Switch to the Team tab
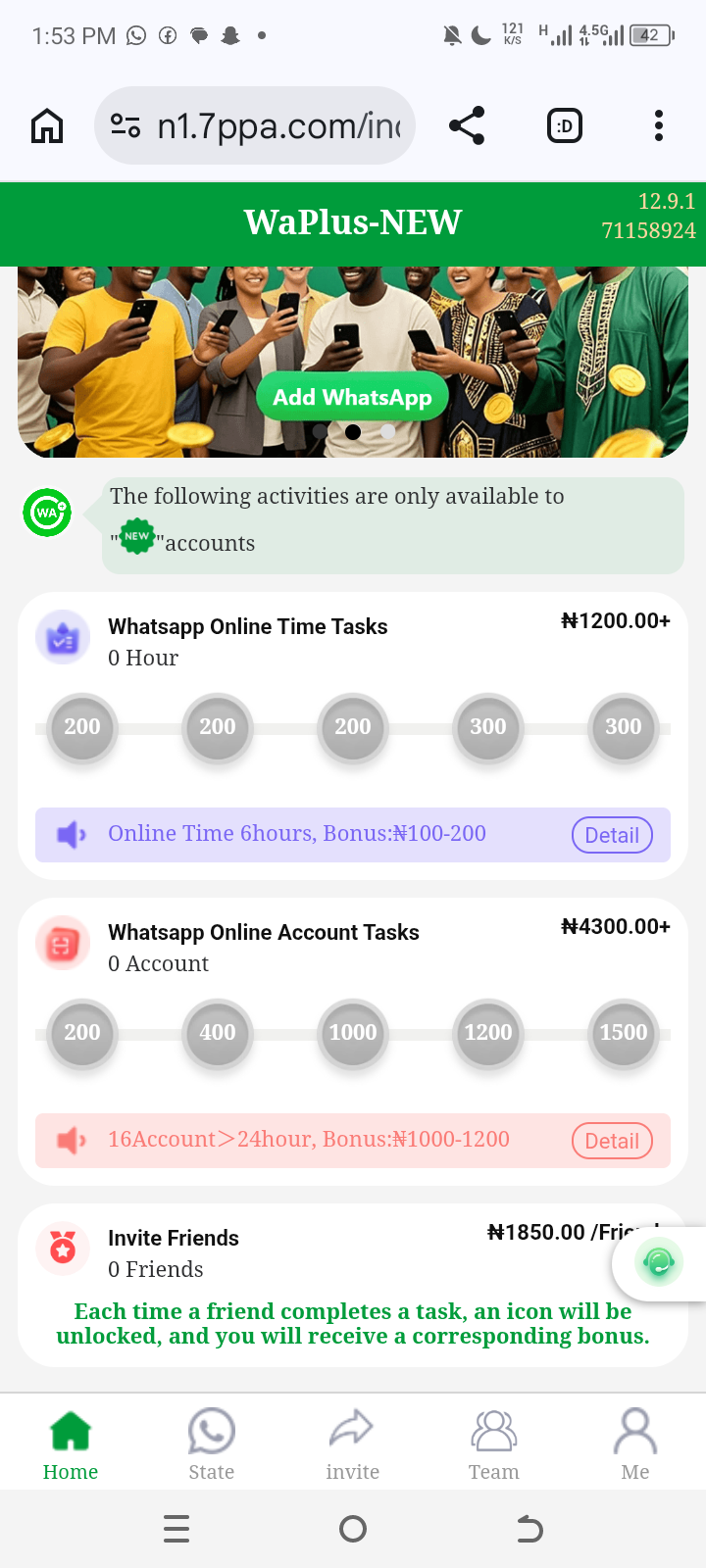This screenshot has height=1568, width=706. 493,1445
